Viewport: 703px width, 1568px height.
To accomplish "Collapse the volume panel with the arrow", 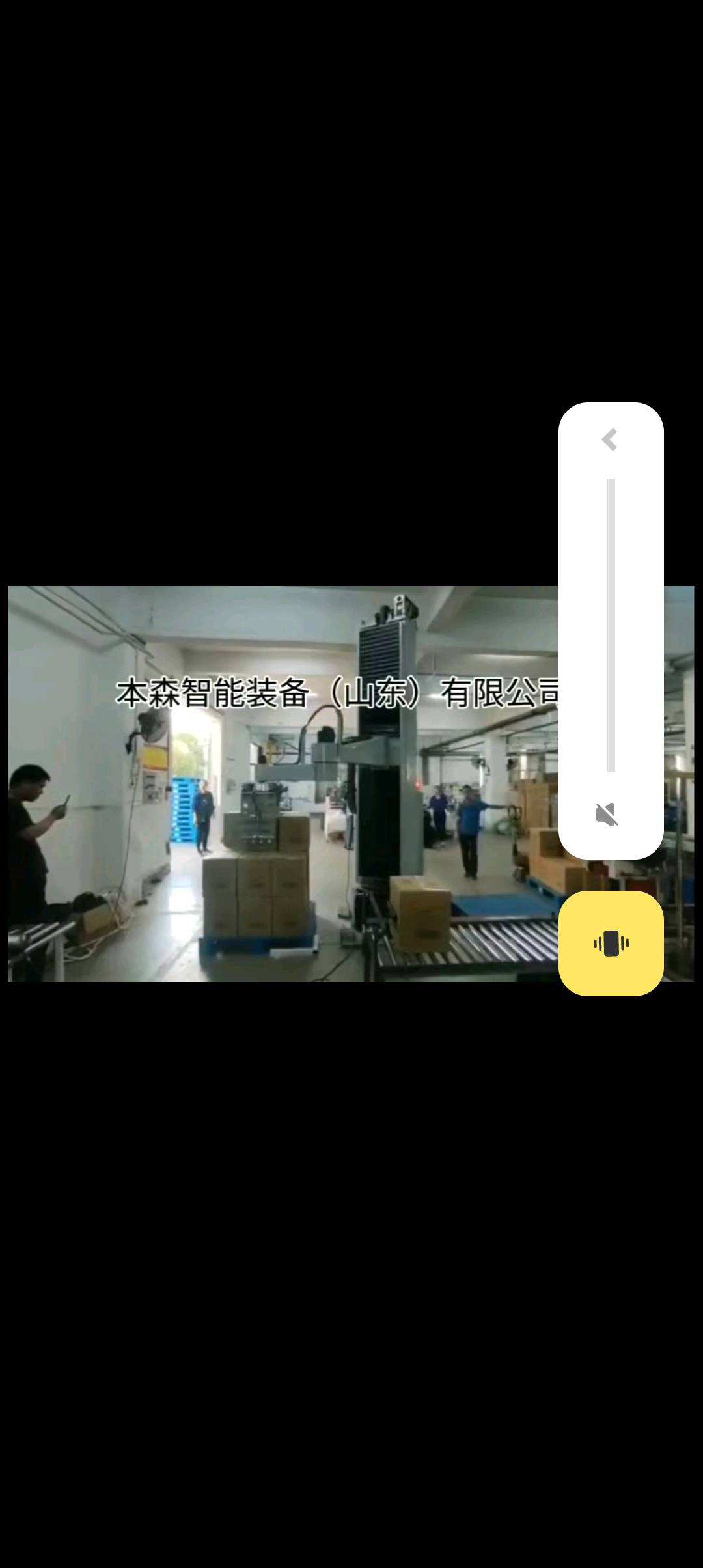I will [610, 440].
